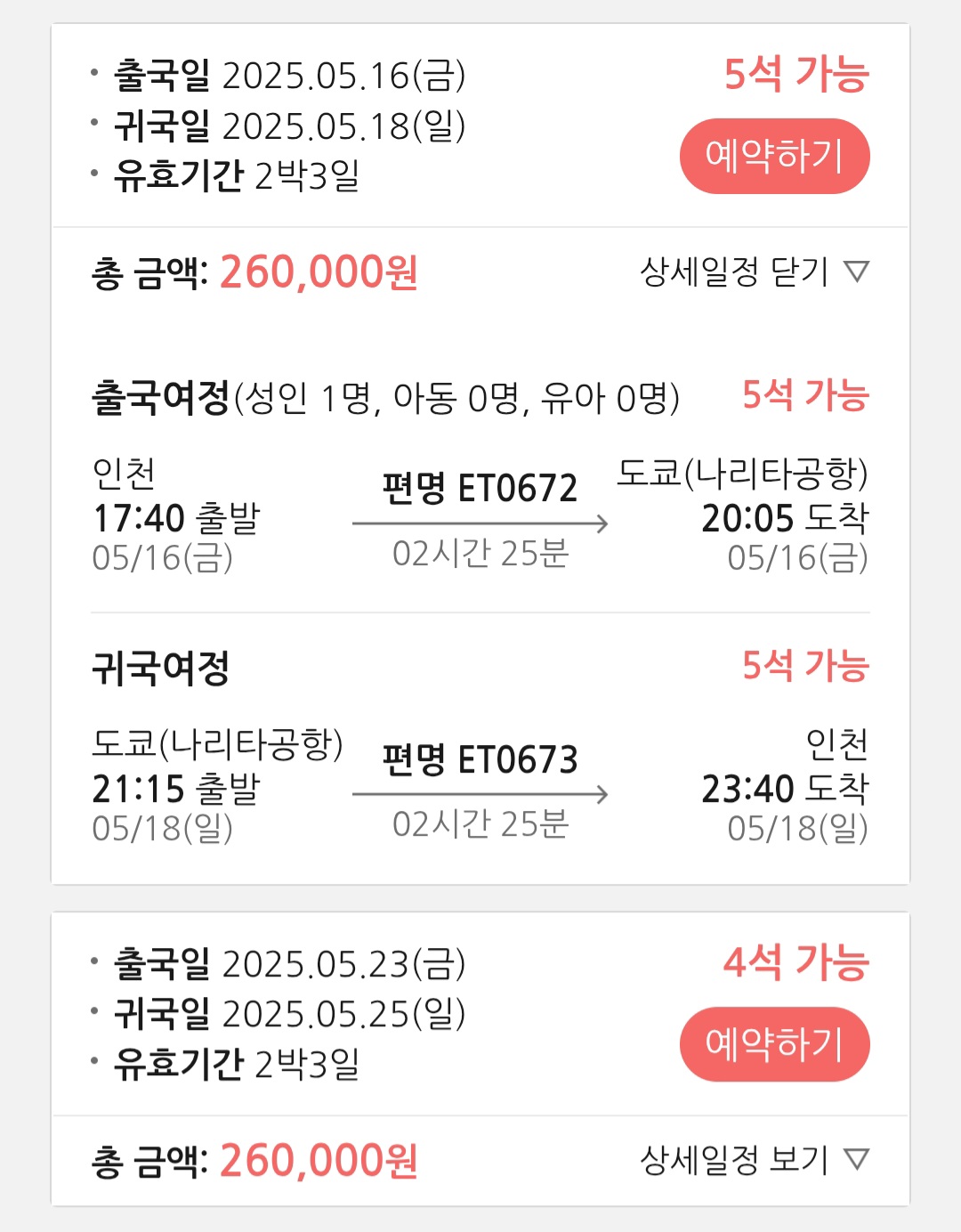Book the 2025.05.23 departure flight
Viewport: 961px width, 1232px height.
pos(774,1044)
